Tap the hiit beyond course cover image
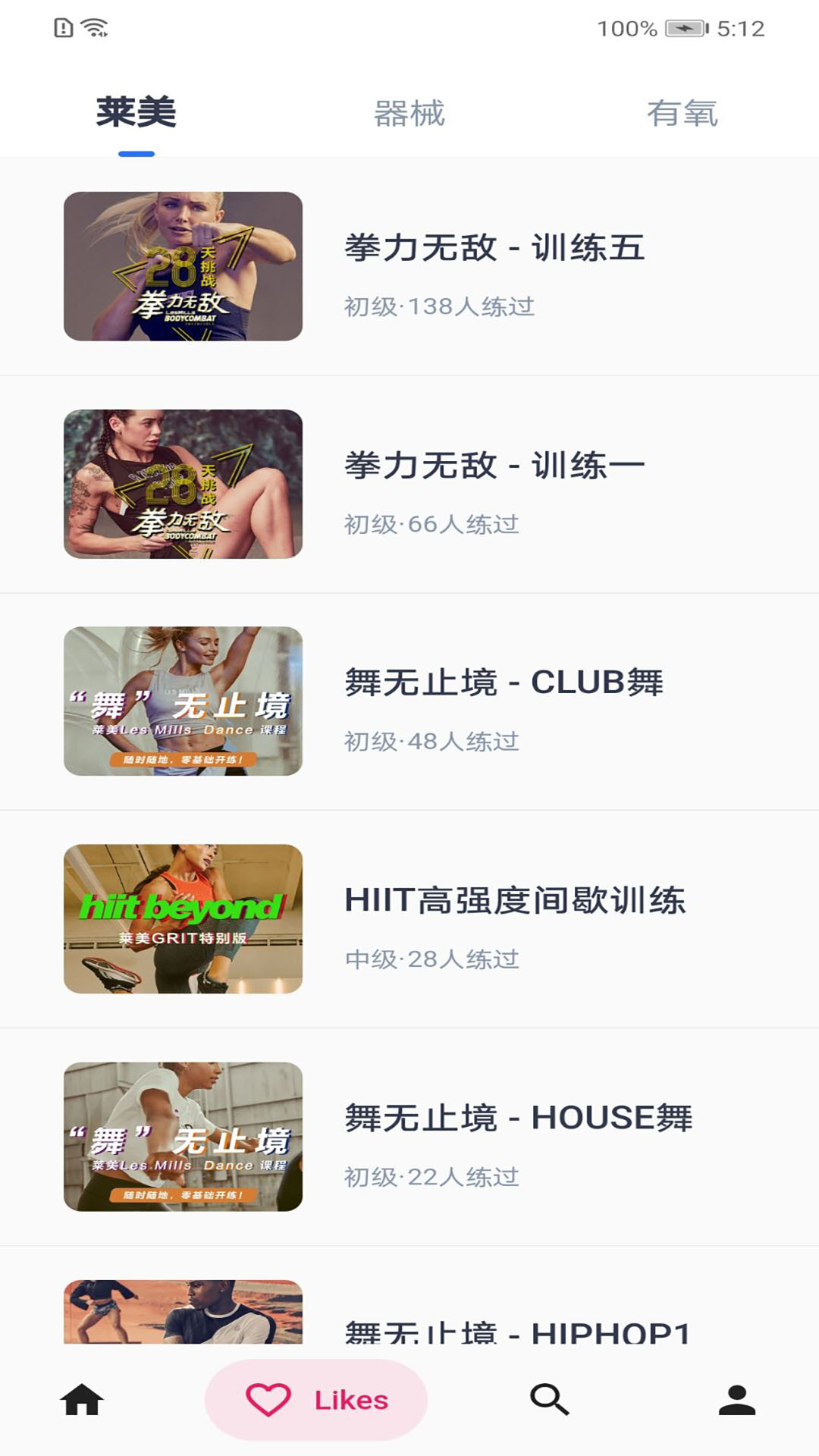The image size is (819, 1456). point(184,918)
